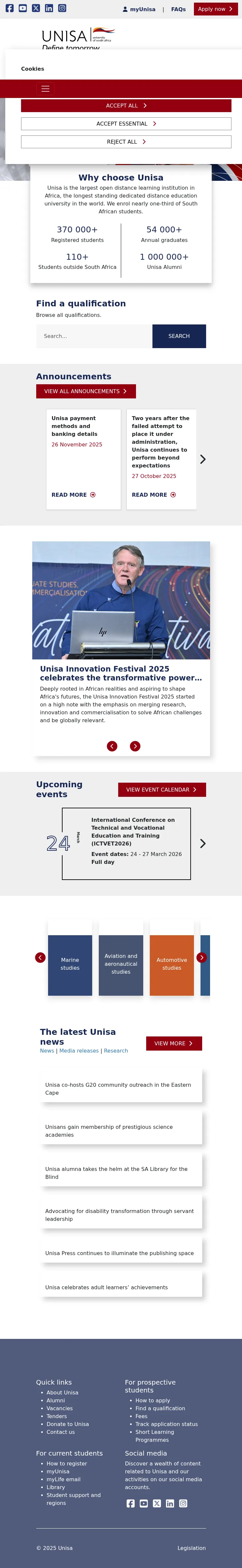Go to next Innovation Festival slide
Image resolution: width=242 pixels, height=1568 pixels.
point(135,746)
